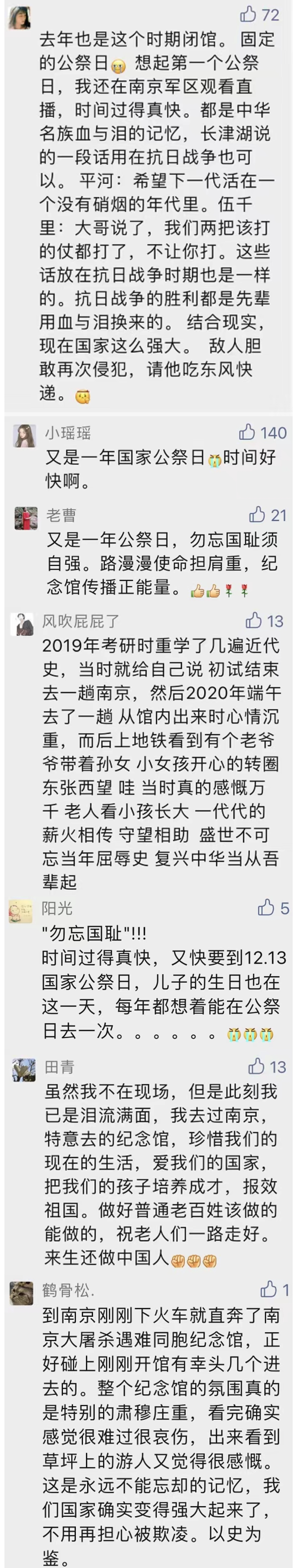Like 田青's comment

[256, 1066]
